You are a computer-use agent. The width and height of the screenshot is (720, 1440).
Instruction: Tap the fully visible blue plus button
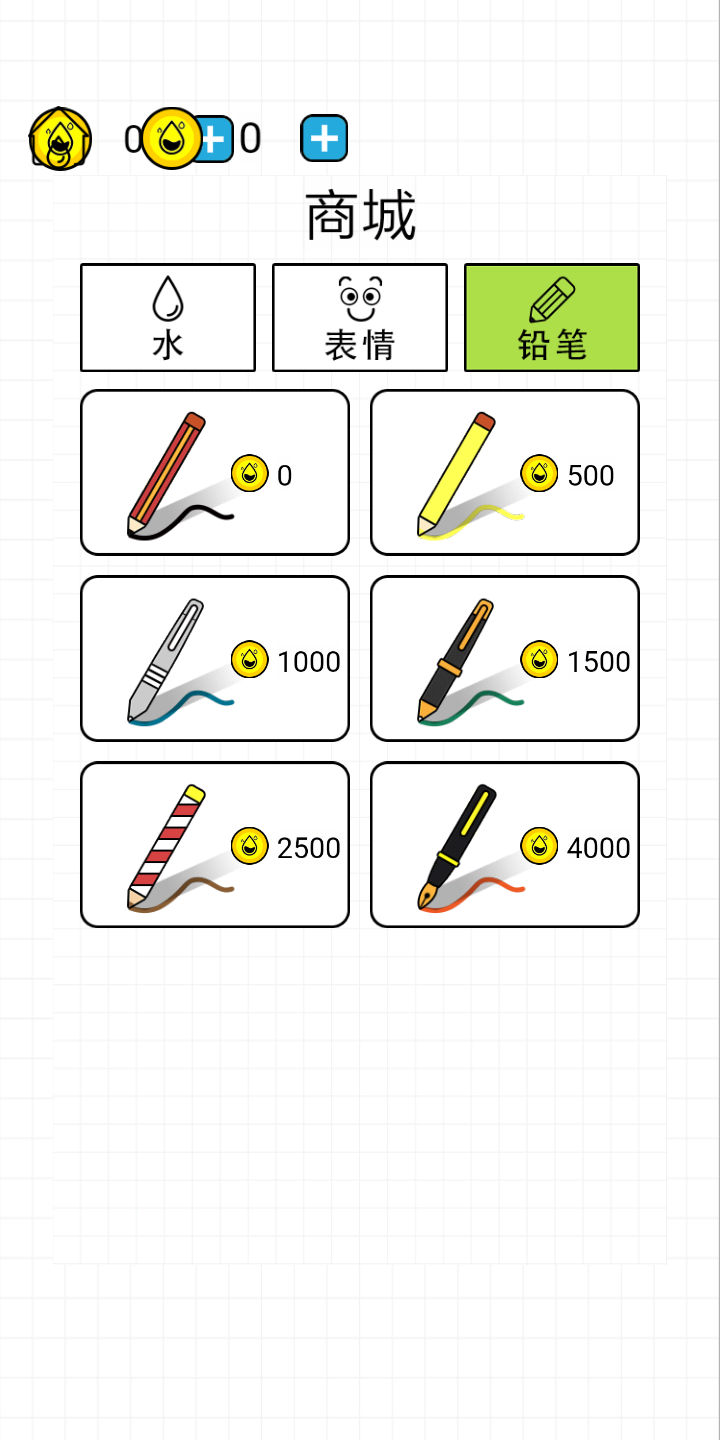click(324, 138)
